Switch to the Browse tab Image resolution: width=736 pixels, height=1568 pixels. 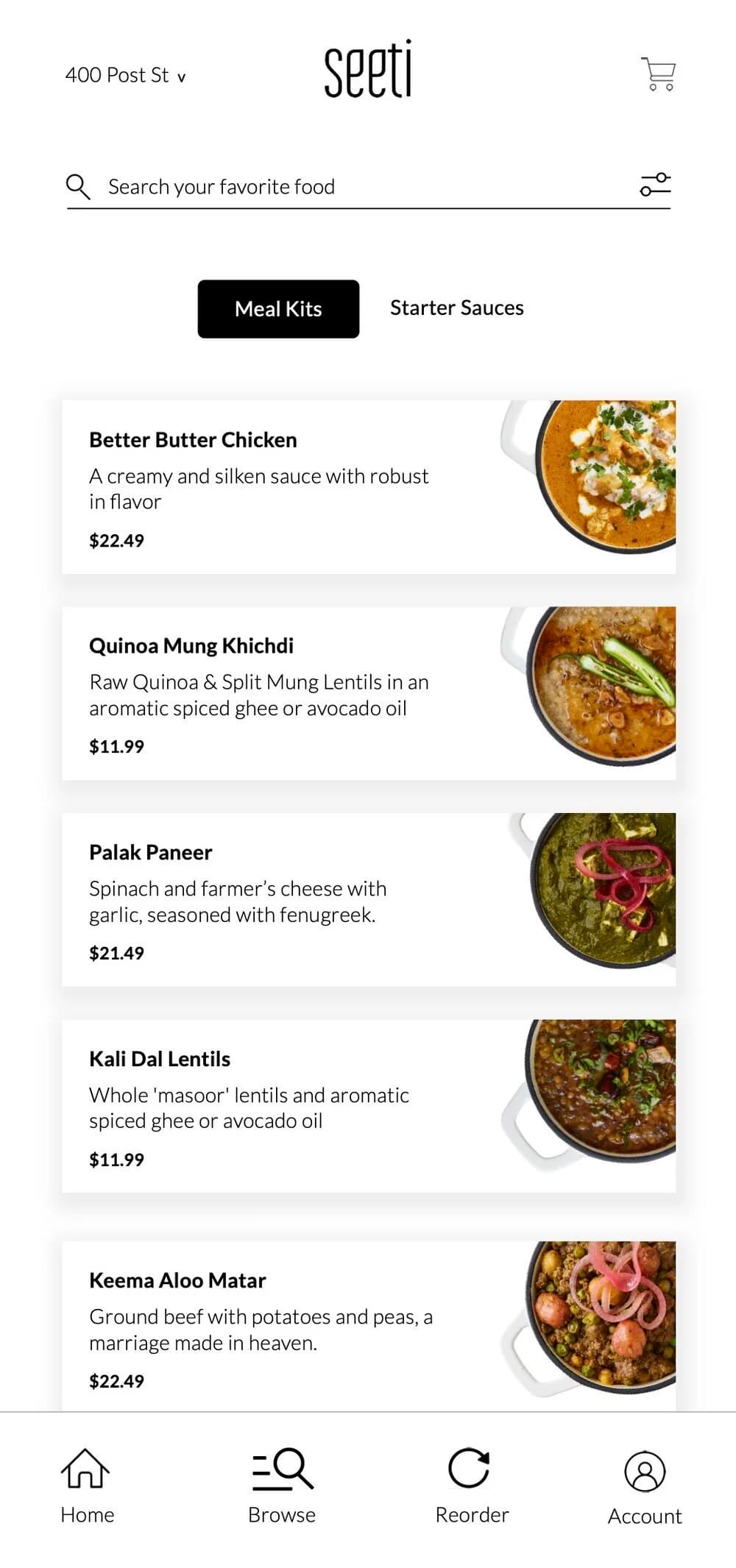tap(282, 1486)
